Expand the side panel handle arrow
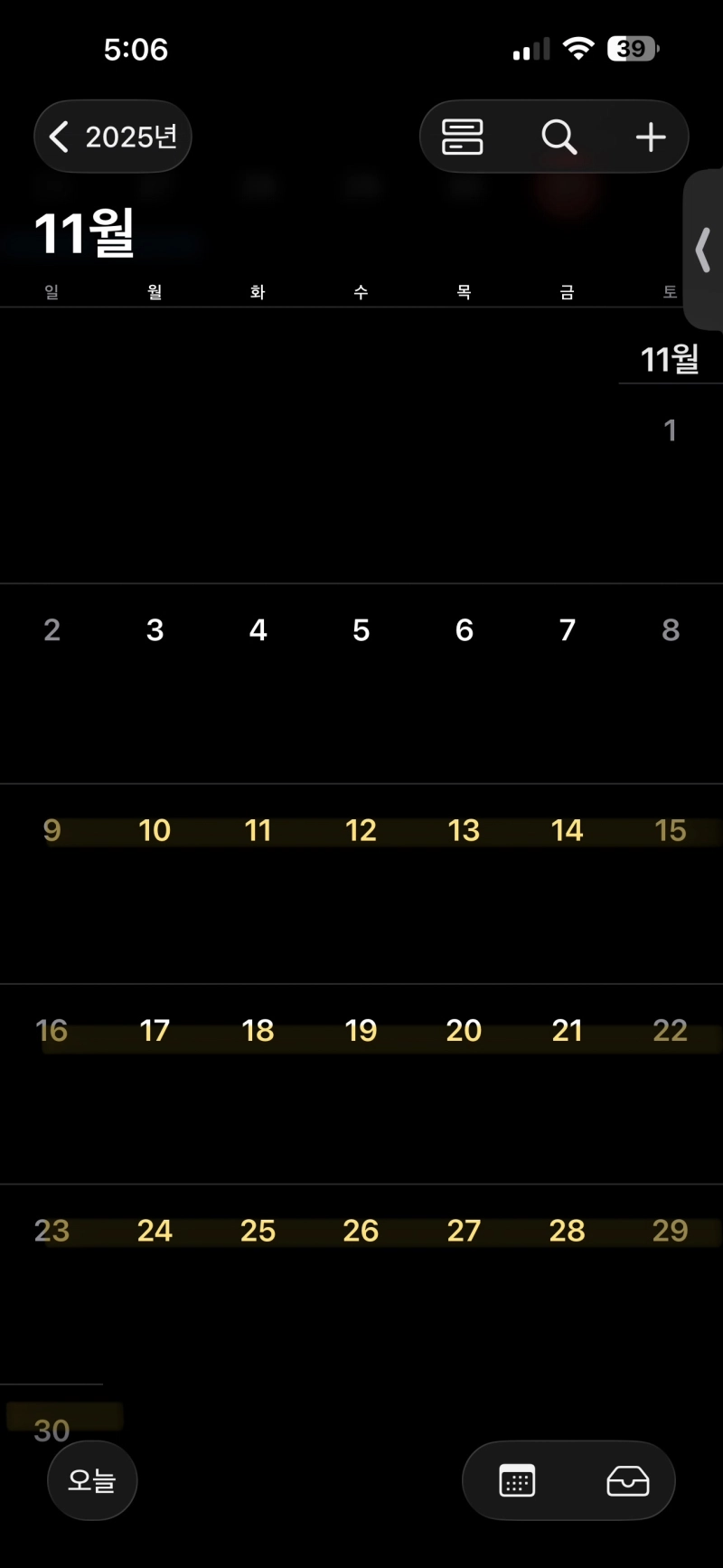 pos(703,250)
